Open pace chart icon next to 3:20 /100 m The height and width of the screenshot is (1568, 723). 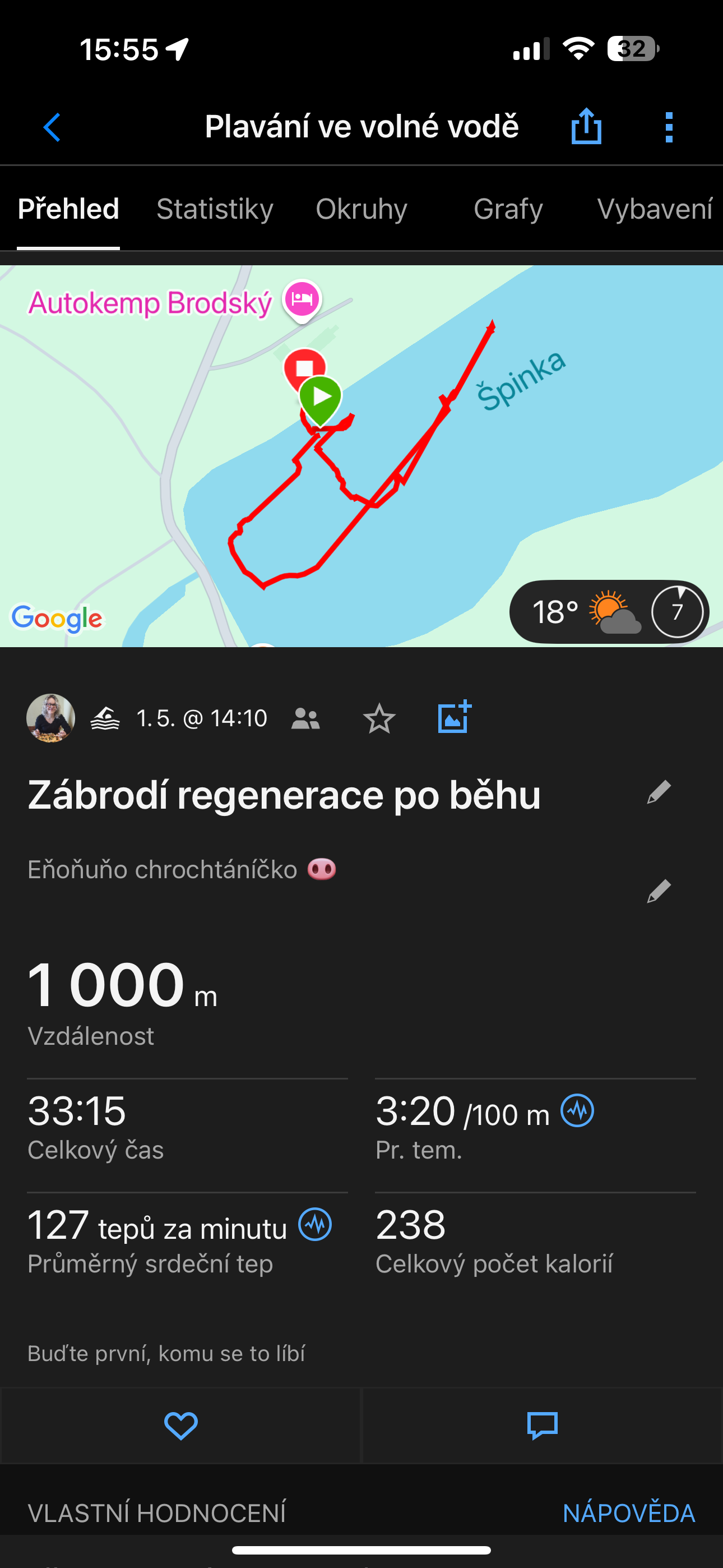(577, 1110)
